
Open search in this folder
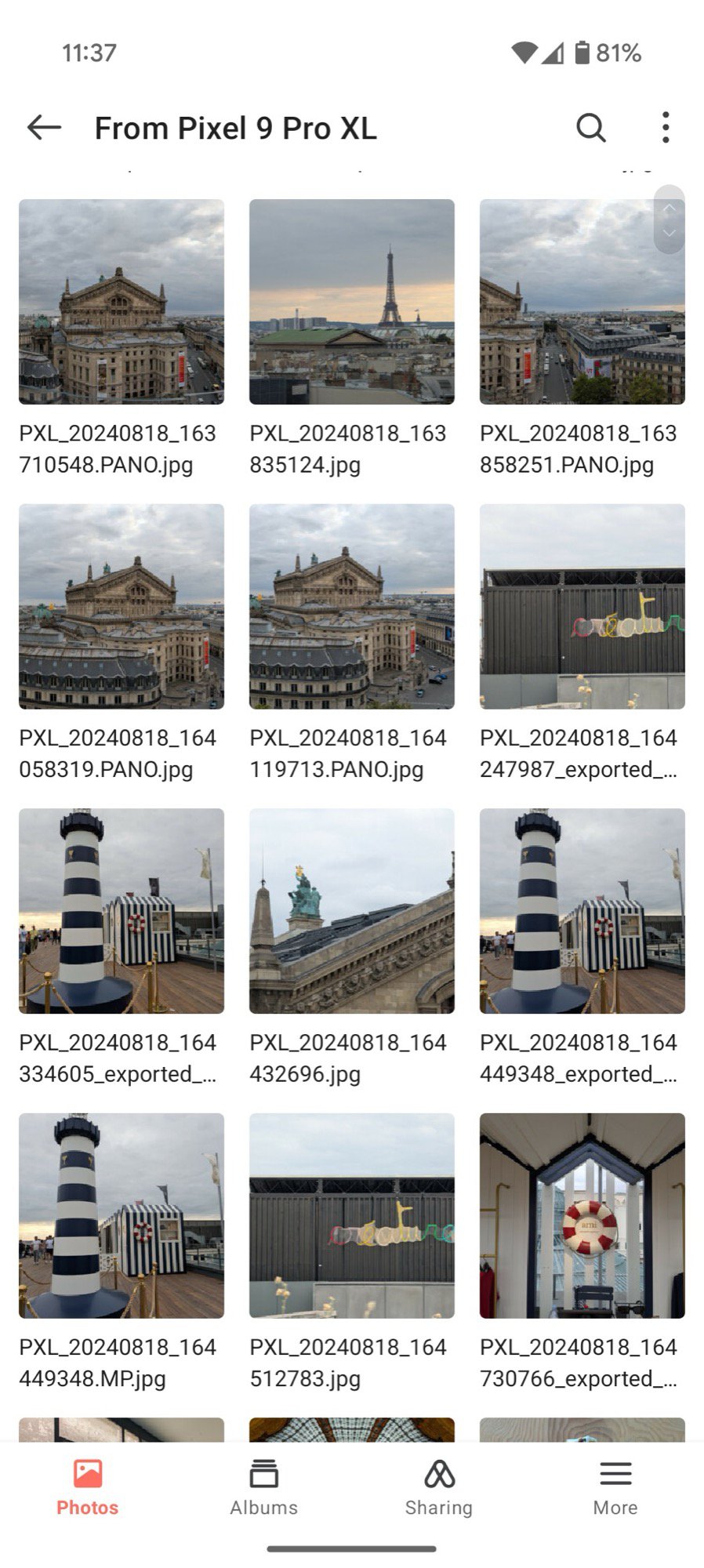(591, 127)
